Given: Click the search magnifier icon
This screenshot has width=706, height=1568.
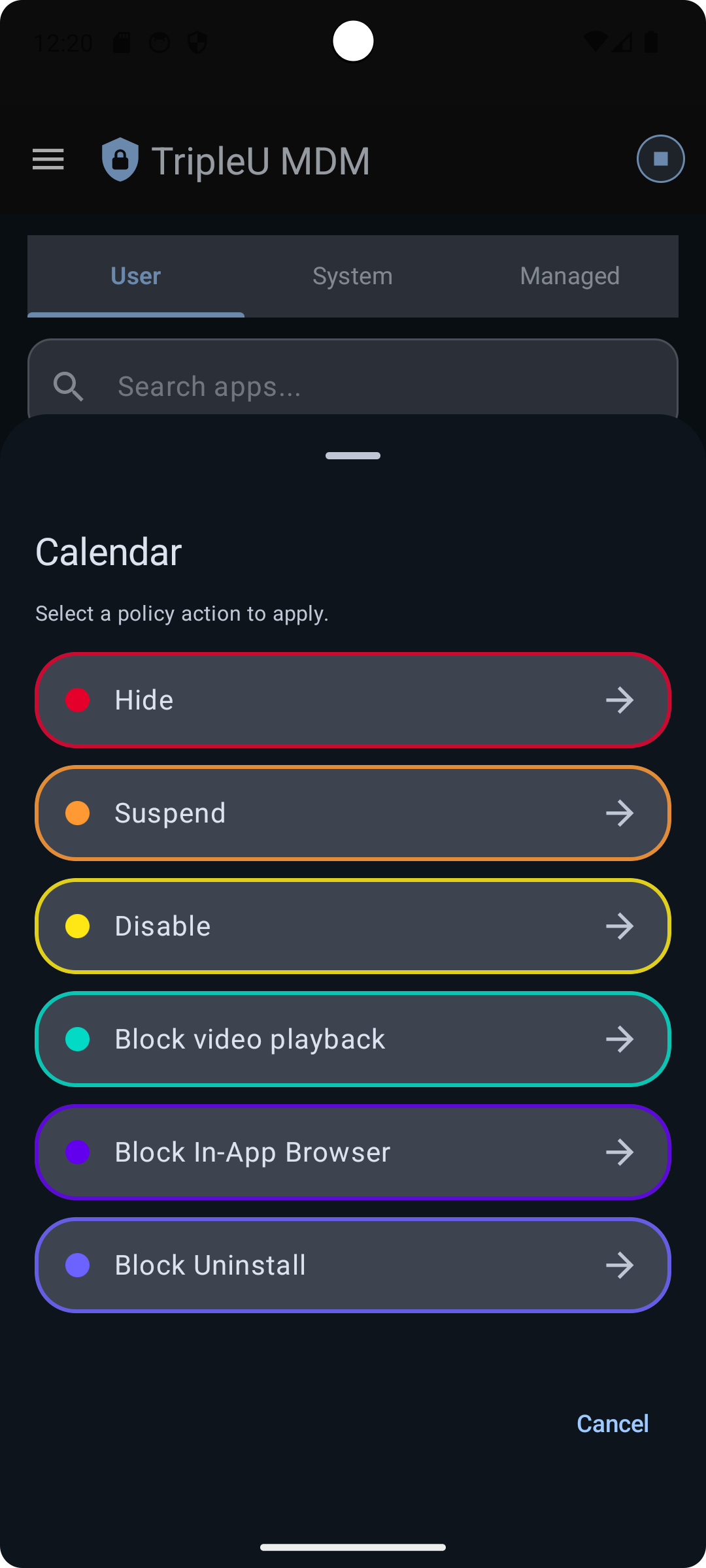Looking at the screenshot, I should (69, 386).
